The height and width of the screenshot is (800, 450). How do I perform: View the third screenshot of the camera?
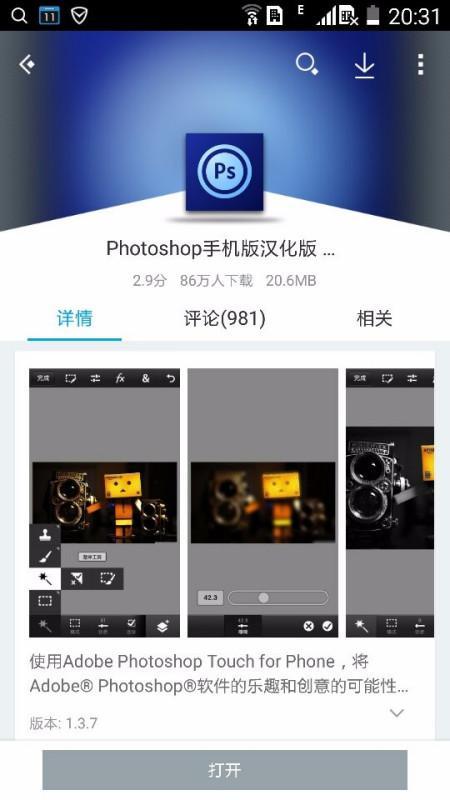pos(390,503)
